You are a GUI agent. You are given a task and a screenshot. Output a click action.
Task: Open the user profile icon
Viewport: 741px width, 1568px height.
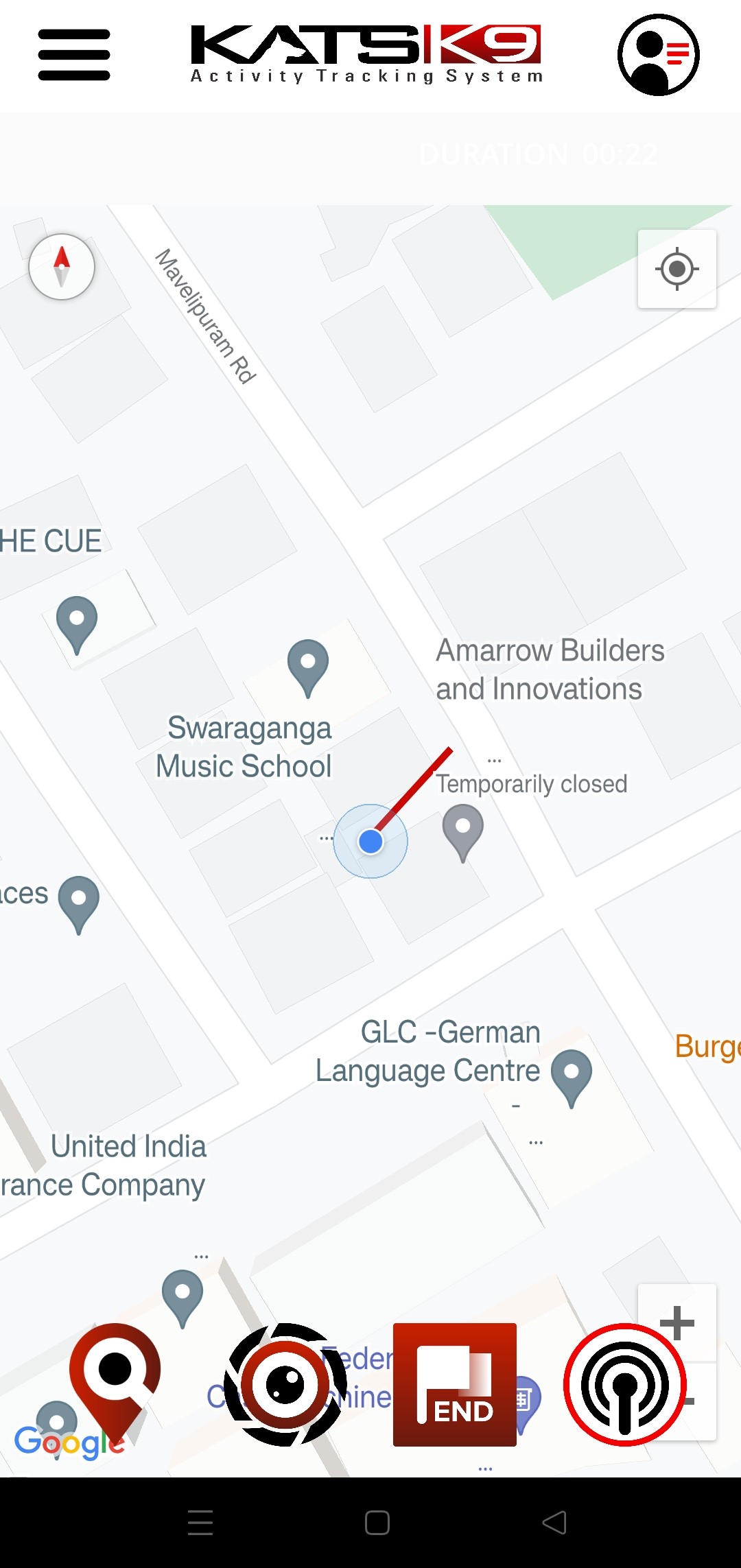658,55
